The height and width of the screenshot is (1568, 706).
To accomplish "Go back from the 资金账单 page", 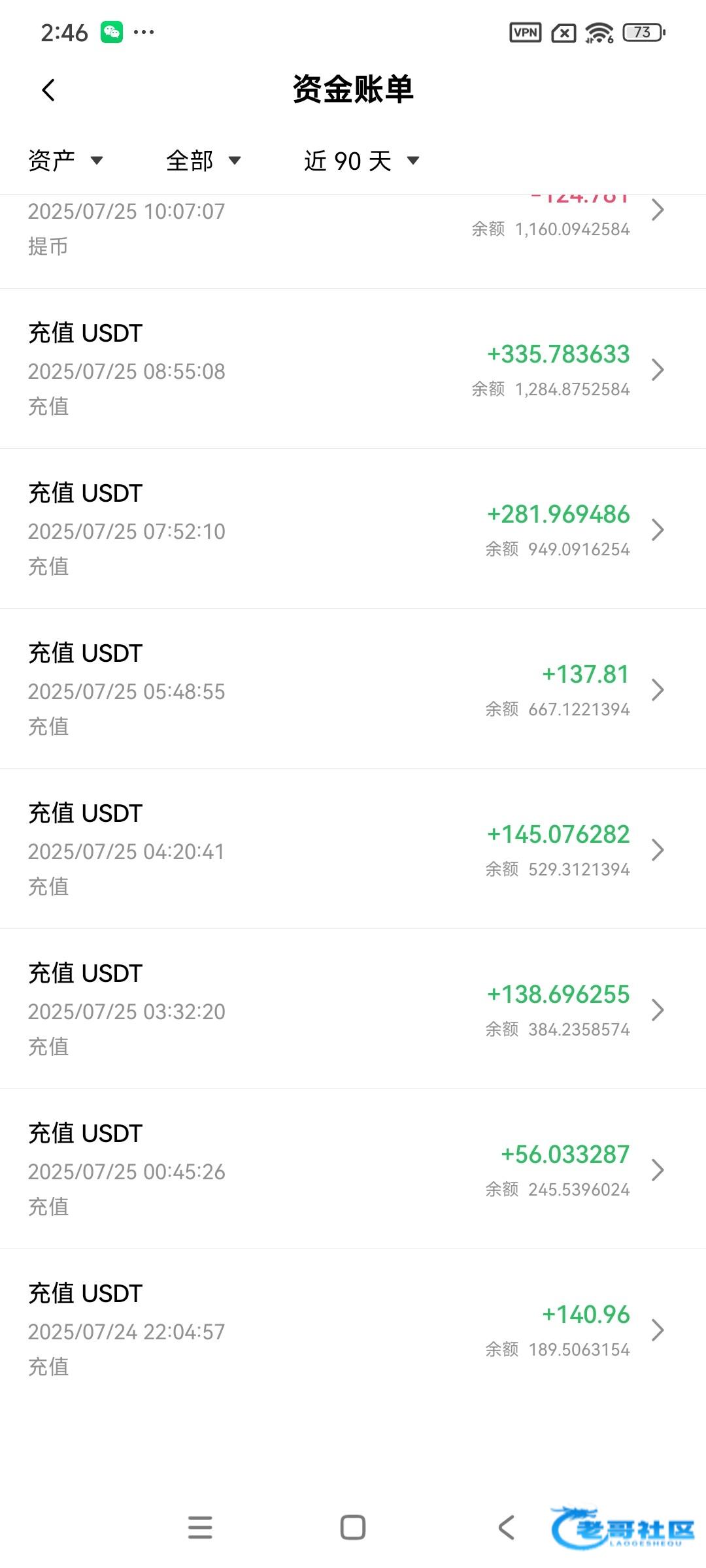I will click(x=48, y=90).
